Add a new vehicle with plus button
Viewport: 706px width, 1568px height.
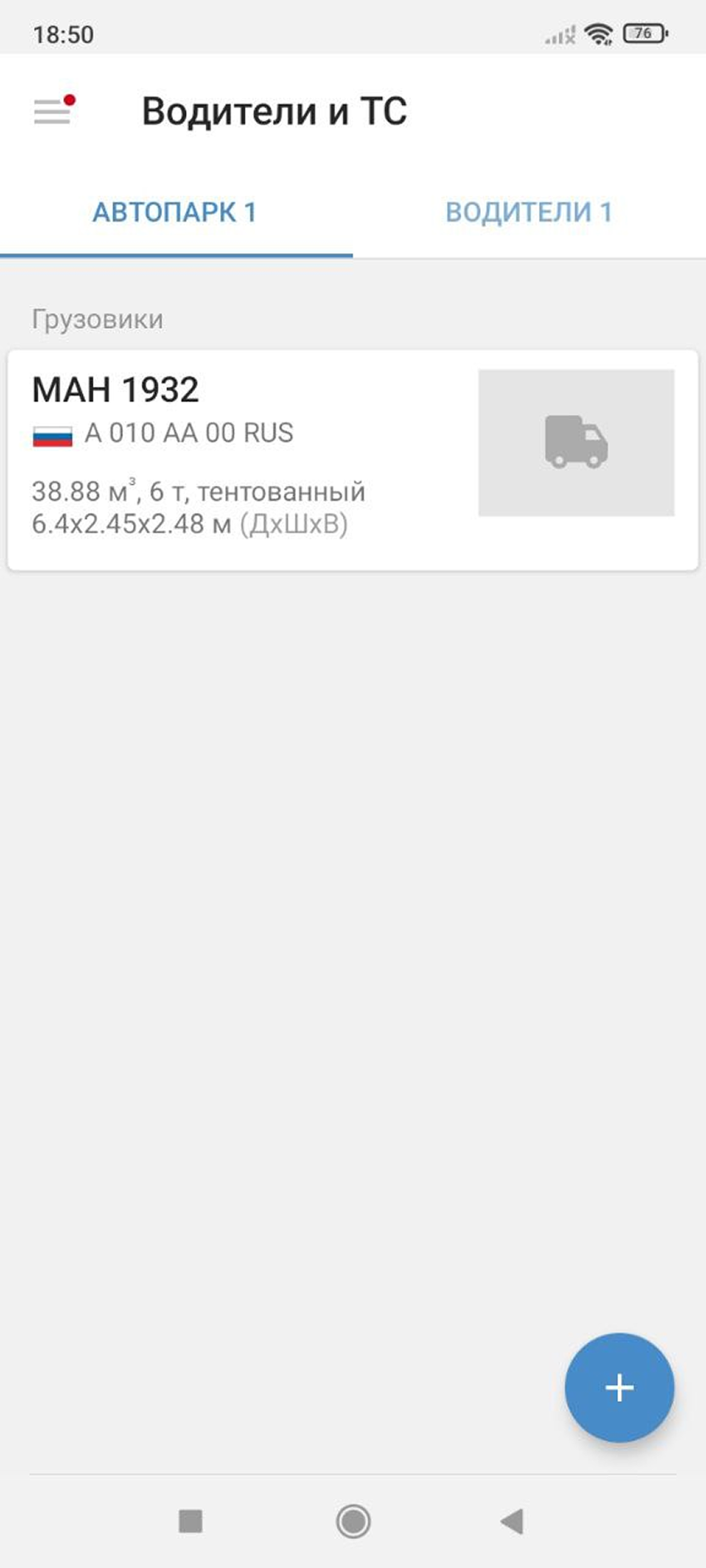tap(619, 1387)
